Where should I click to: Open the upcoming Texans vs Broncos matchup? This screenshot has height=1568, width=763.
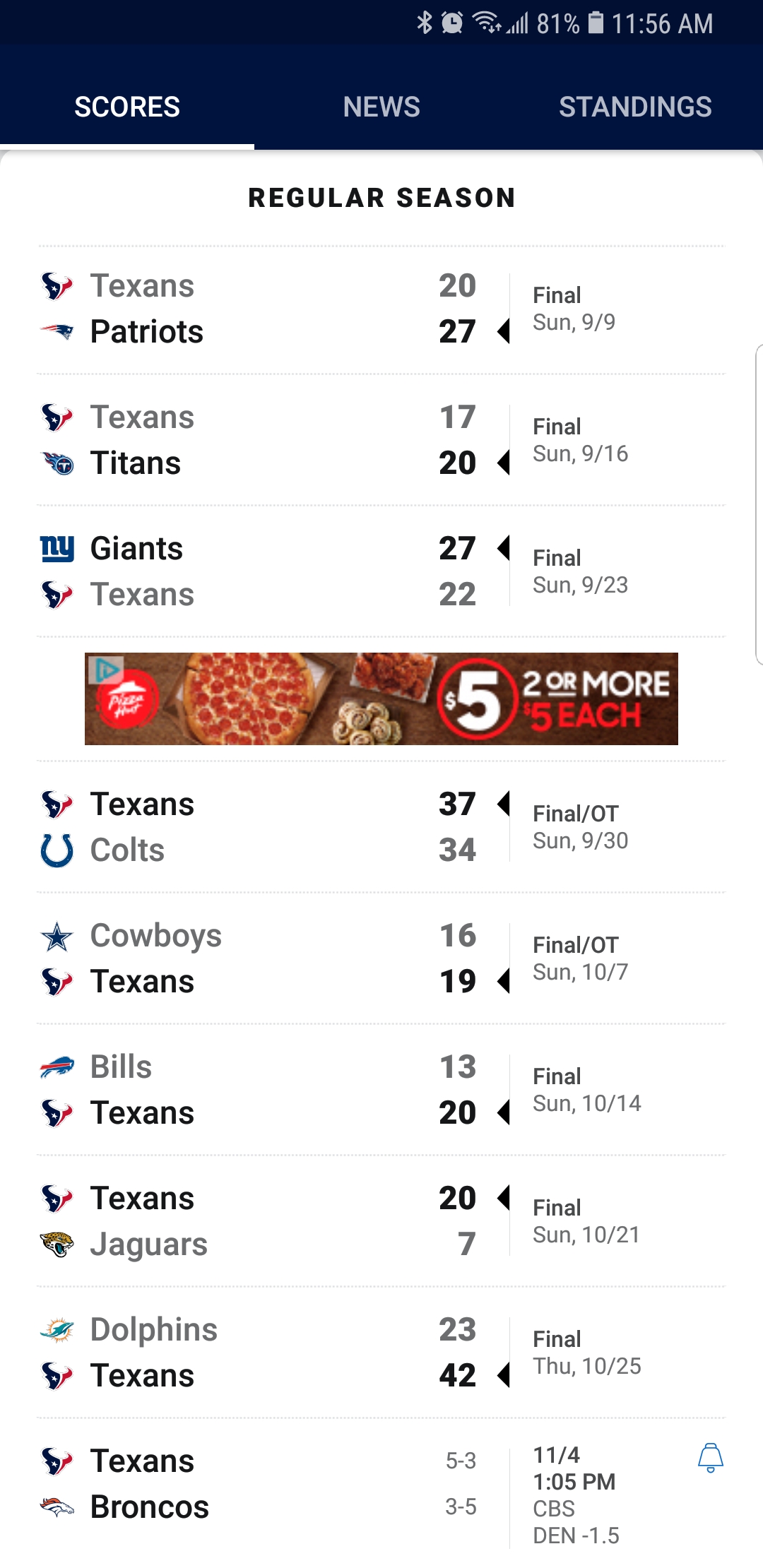coord(283,1485)
